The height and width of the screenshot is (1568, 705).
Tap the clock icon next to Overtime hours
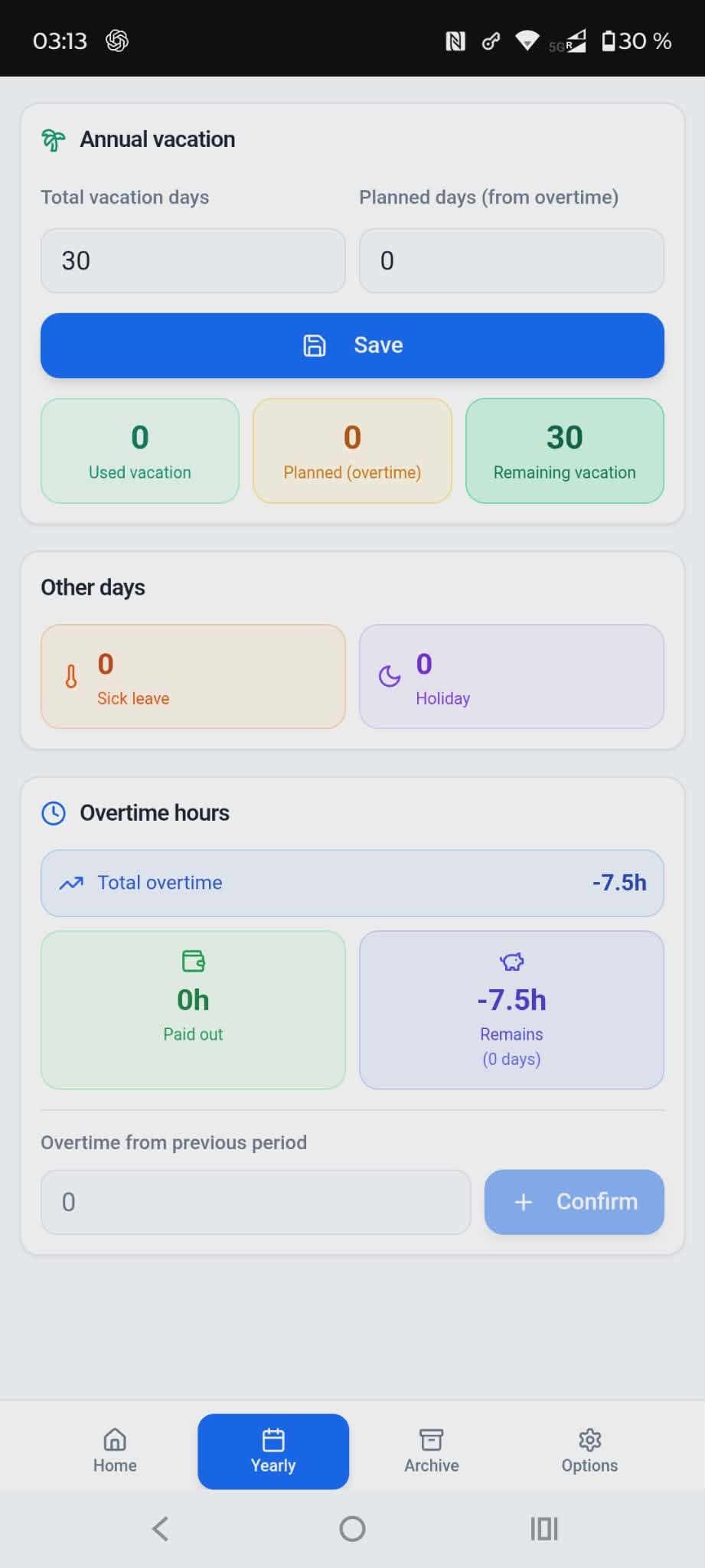pyautogui.click(x=53, y=813)
